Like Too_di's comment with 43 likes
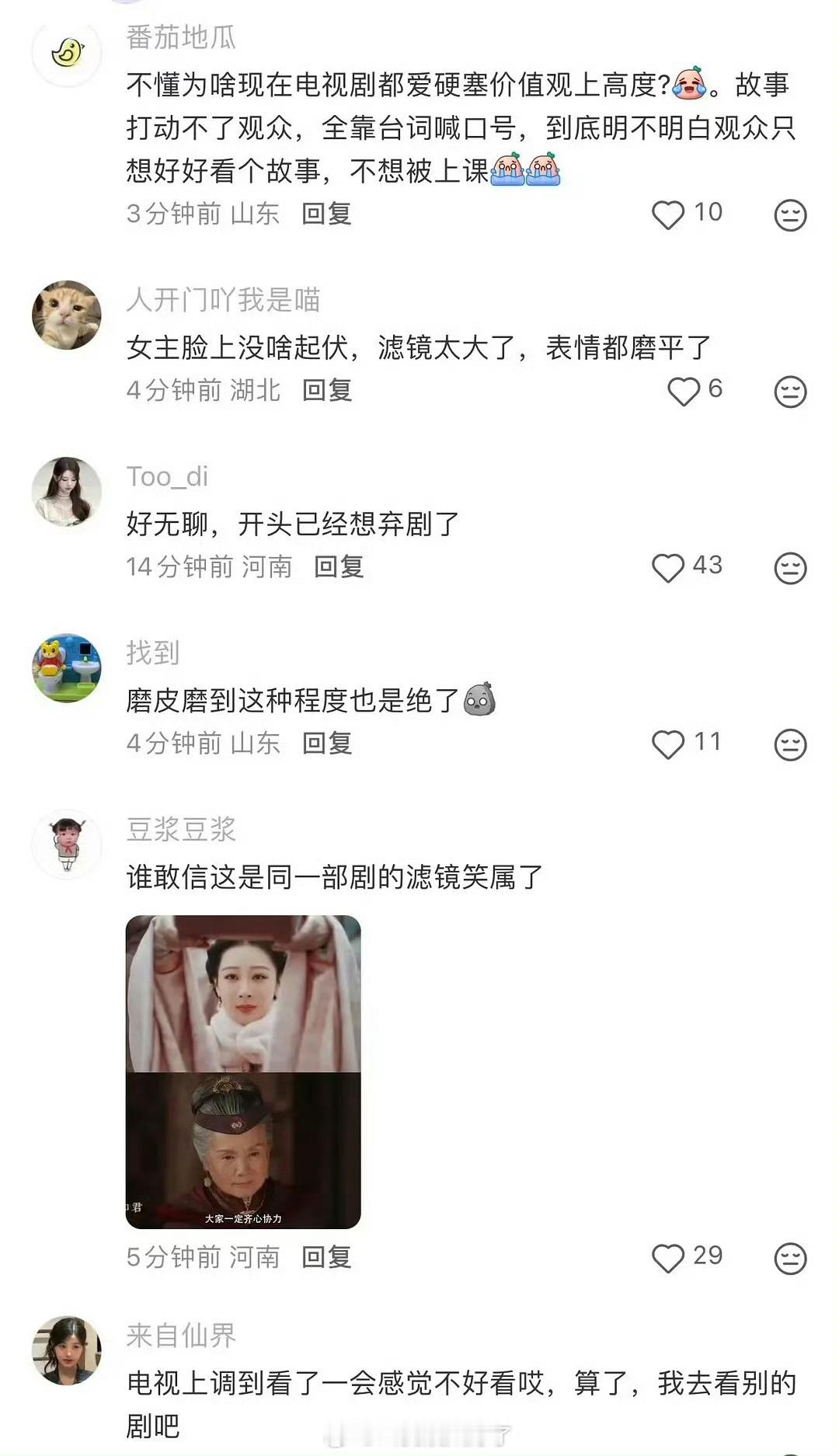Viewport: 839px width, 1456px height. click(668, 568)
